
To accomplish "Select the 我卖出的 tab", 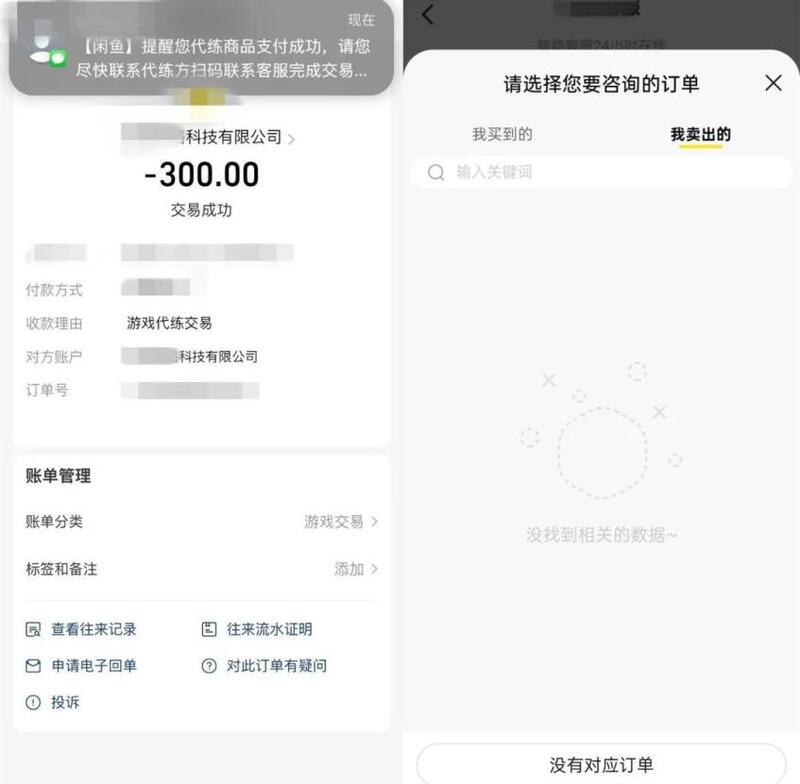I will click(x=700, y=135).
